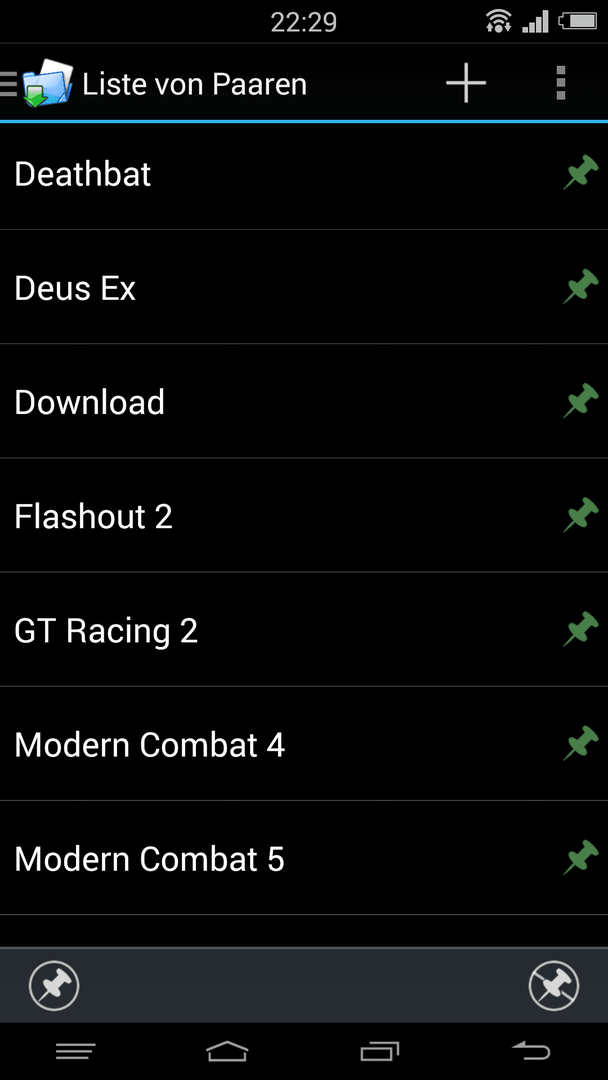Open the GT Racing 2 pair
The width and height of the screenshot is (608, 1080).
pyautogui.click(x=304, y=630)
